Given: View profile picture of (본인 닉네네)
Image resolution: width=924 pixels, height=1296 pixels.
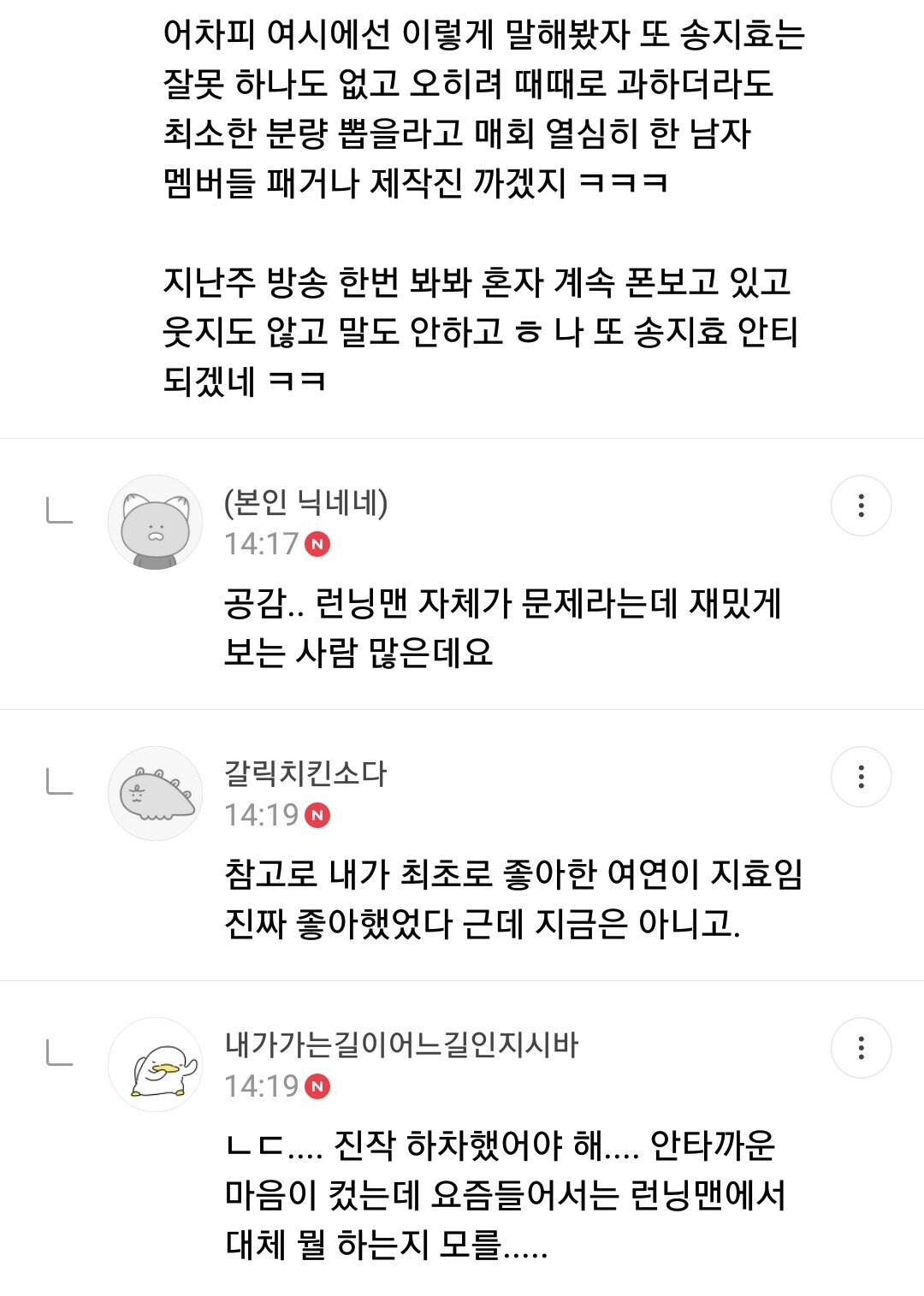Looking at the screenshot, I should coord(155,522).
